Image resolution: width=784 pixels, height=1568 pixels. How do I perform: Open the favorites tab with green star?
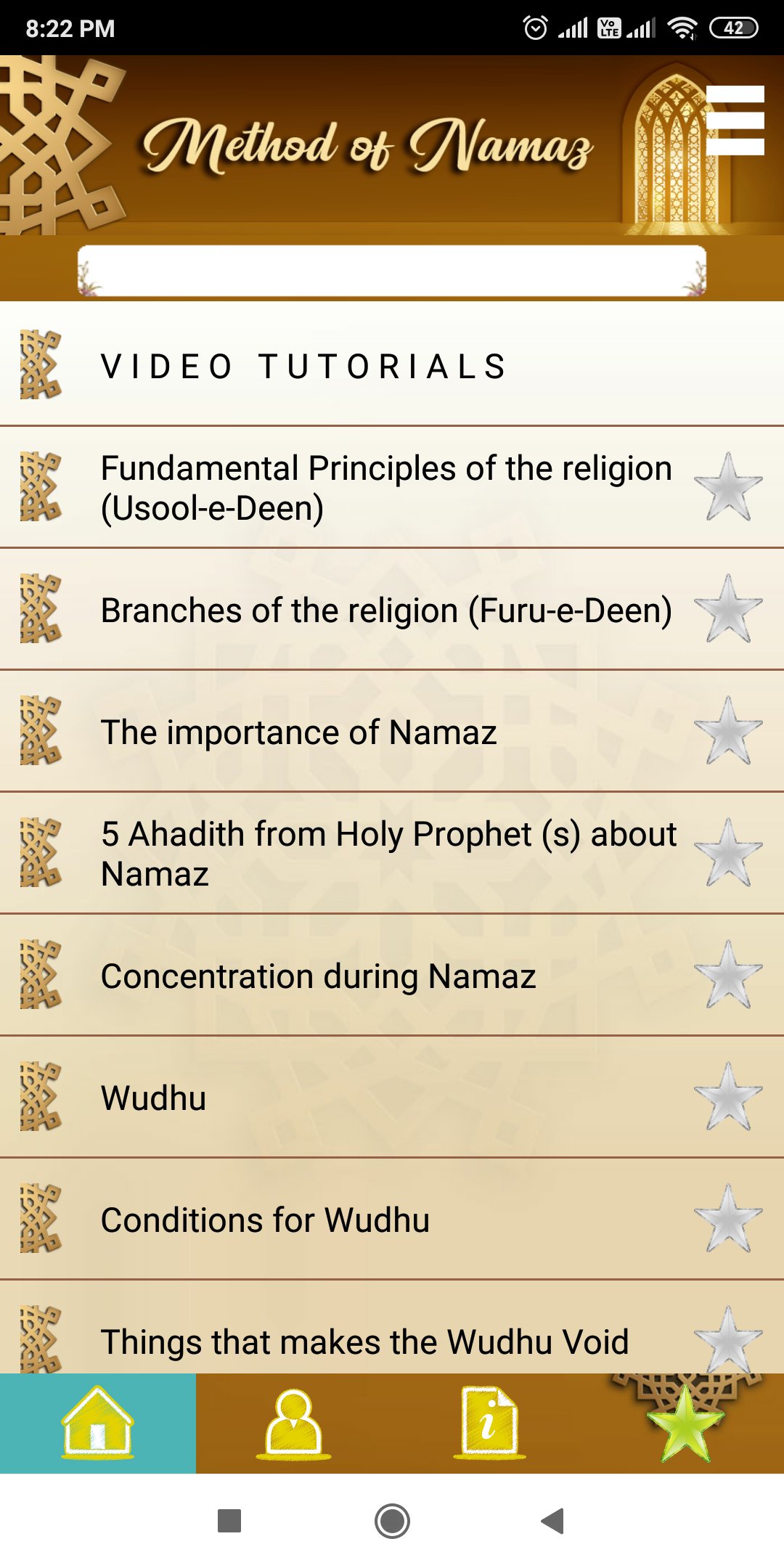[685, 1423]
